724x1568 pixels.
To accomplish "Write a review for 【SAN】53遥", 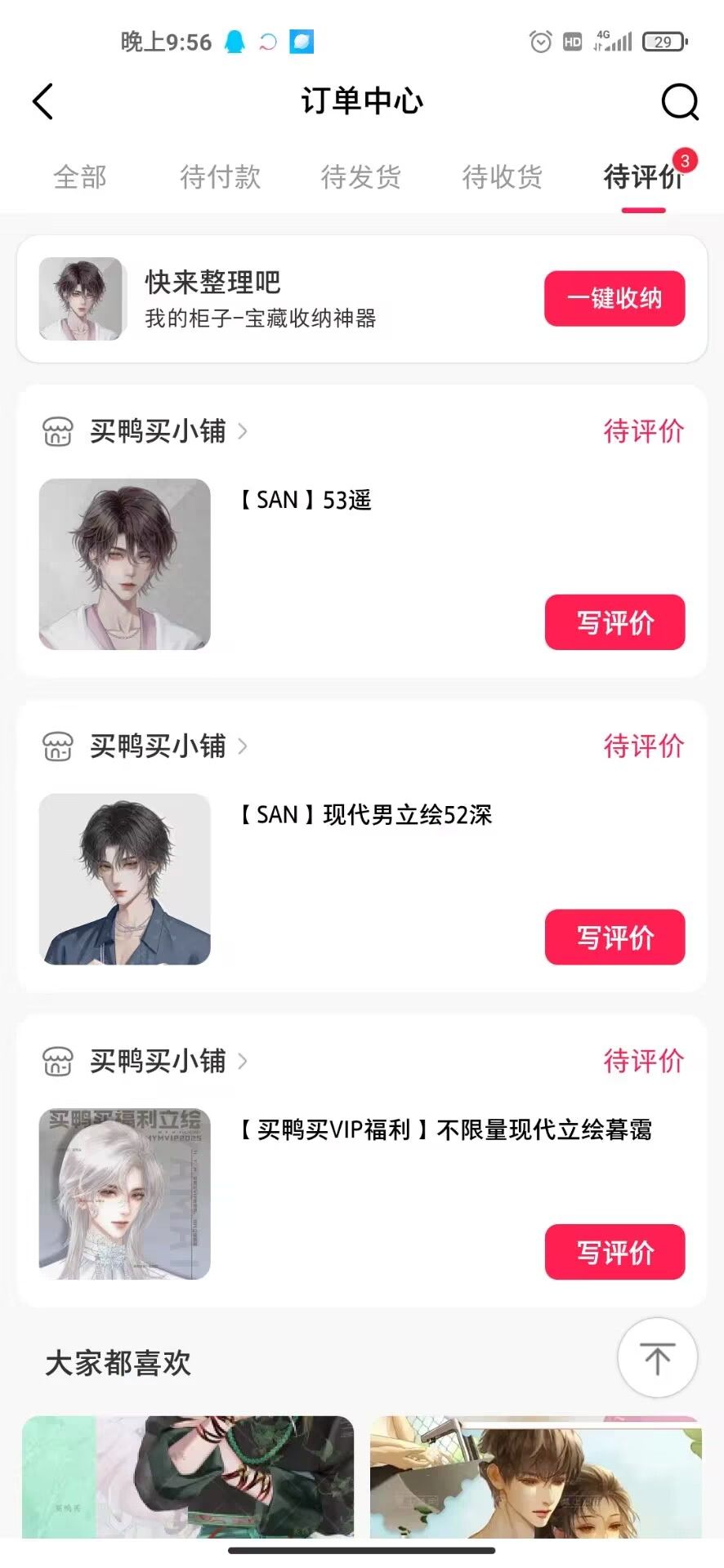I will (x=615, y=622).
